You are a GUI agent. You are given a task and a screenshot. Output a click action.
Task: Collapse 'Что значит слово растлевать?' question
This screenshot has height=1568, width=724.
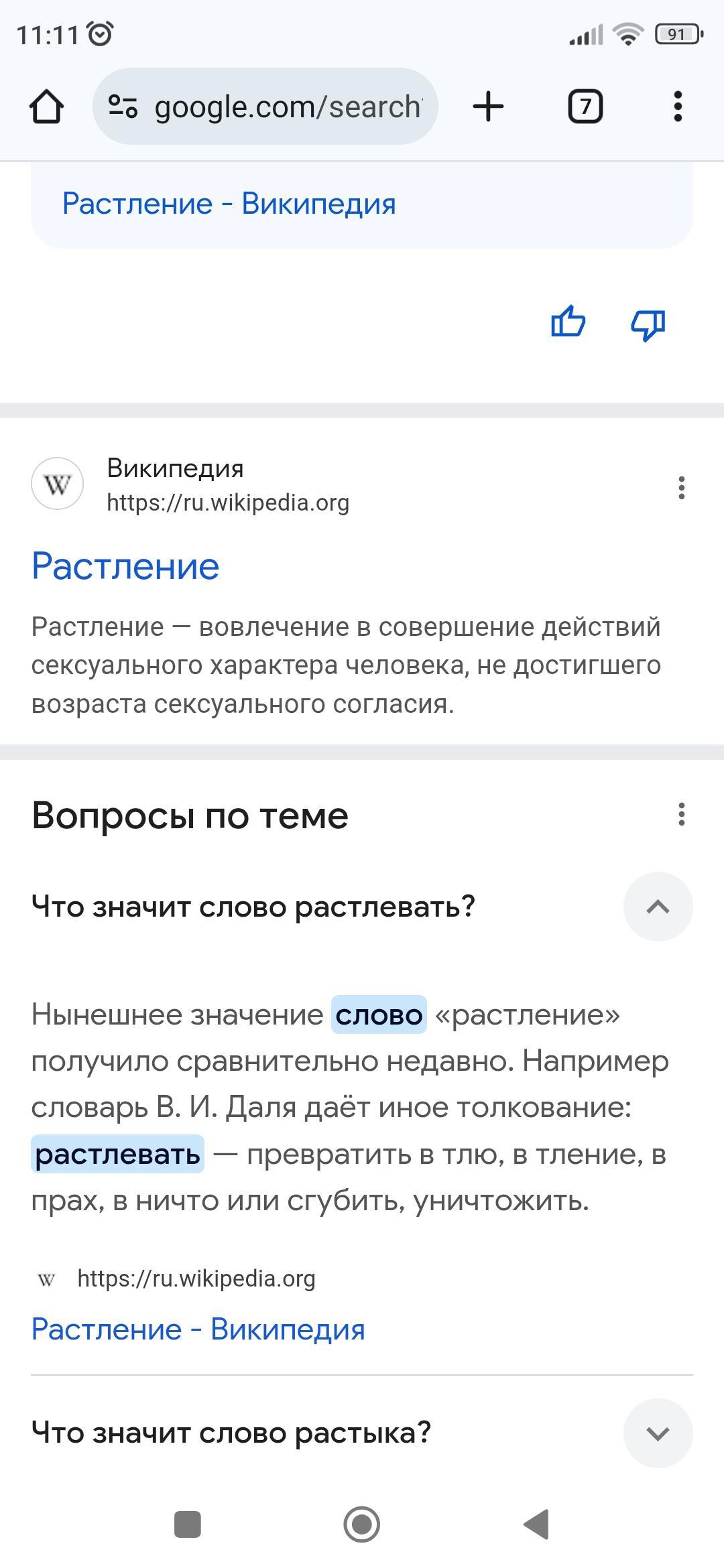(657, 907)
